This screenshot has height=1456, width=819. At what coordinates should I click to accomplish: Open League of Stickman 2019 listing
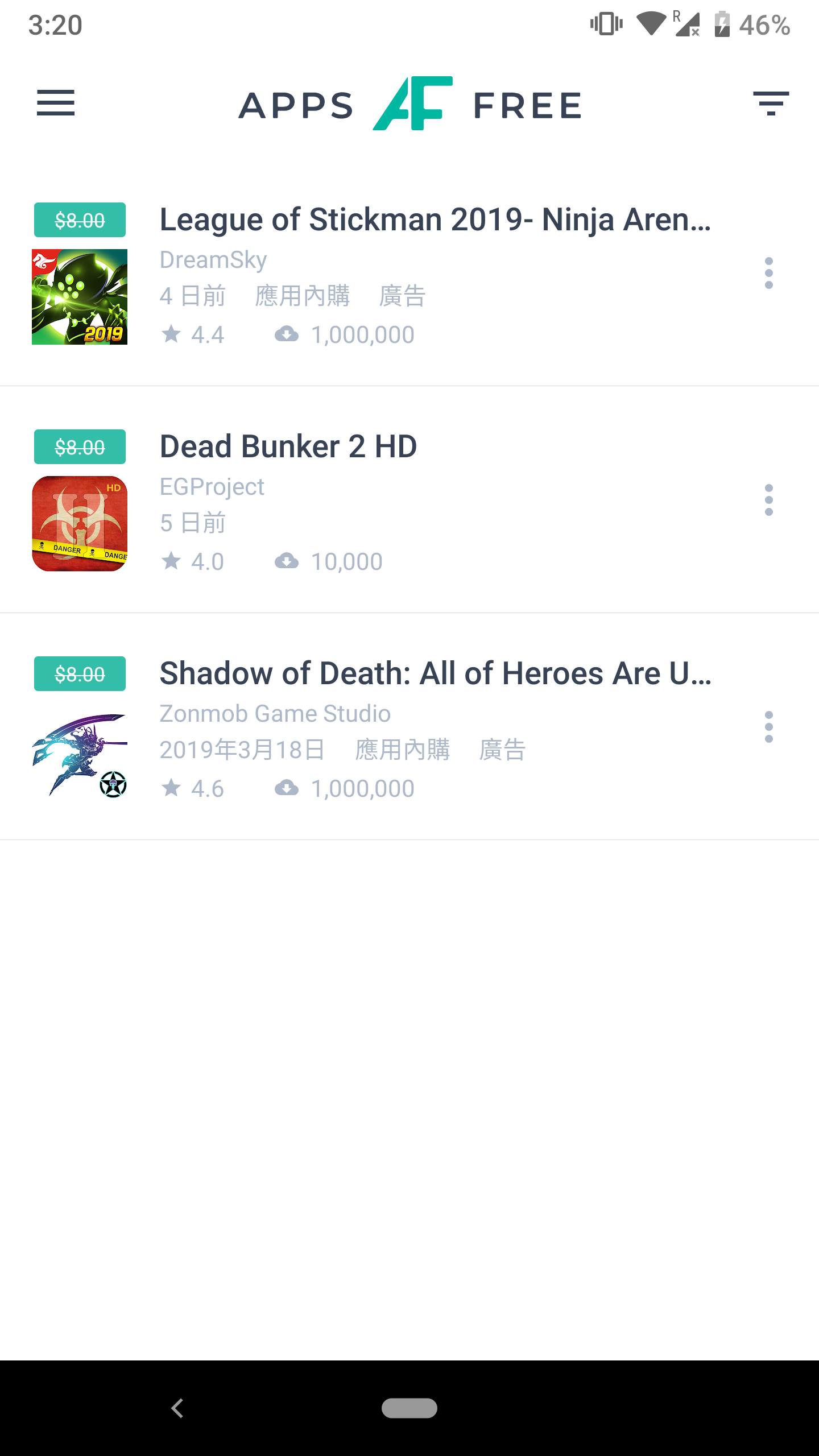409,273
